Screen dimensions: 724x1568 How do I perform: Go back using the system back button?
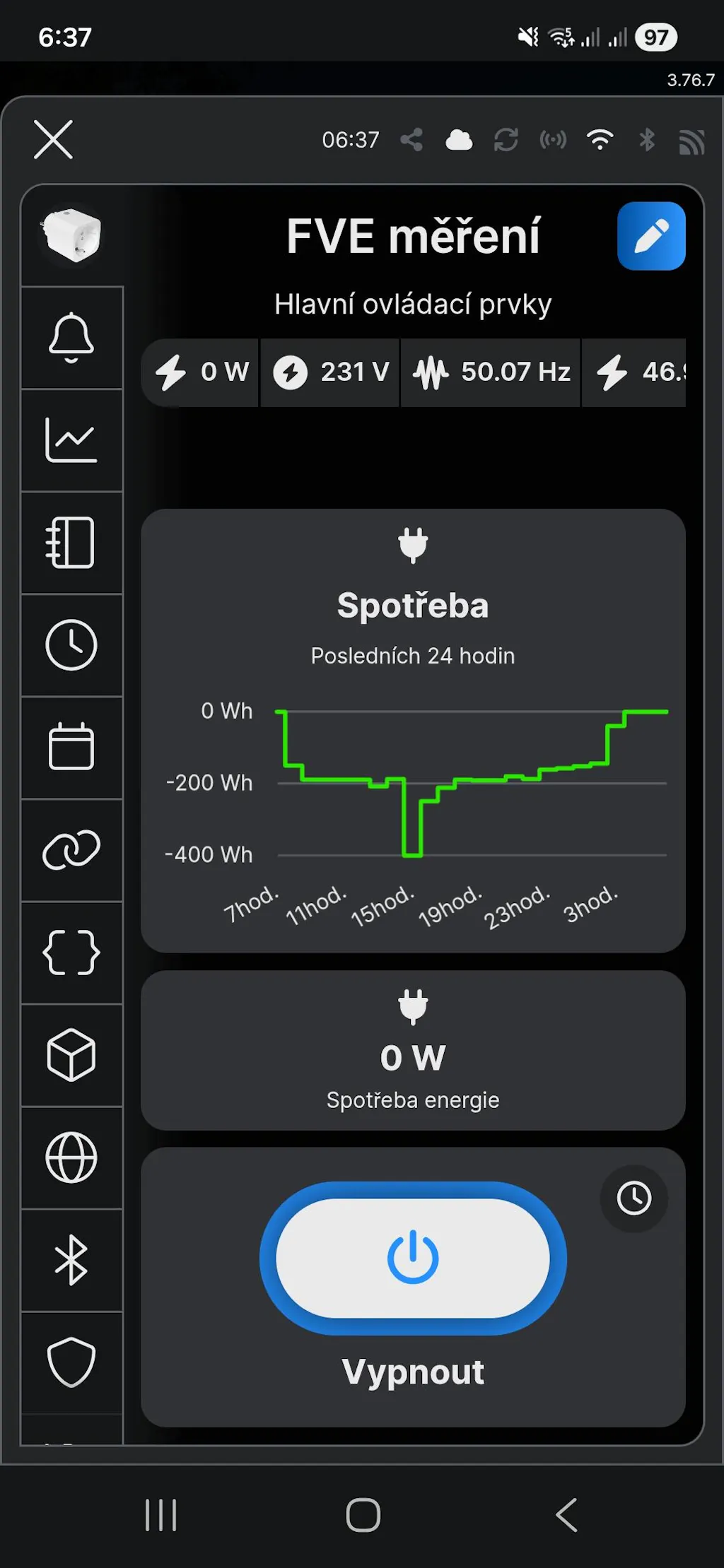[566, 1515]
